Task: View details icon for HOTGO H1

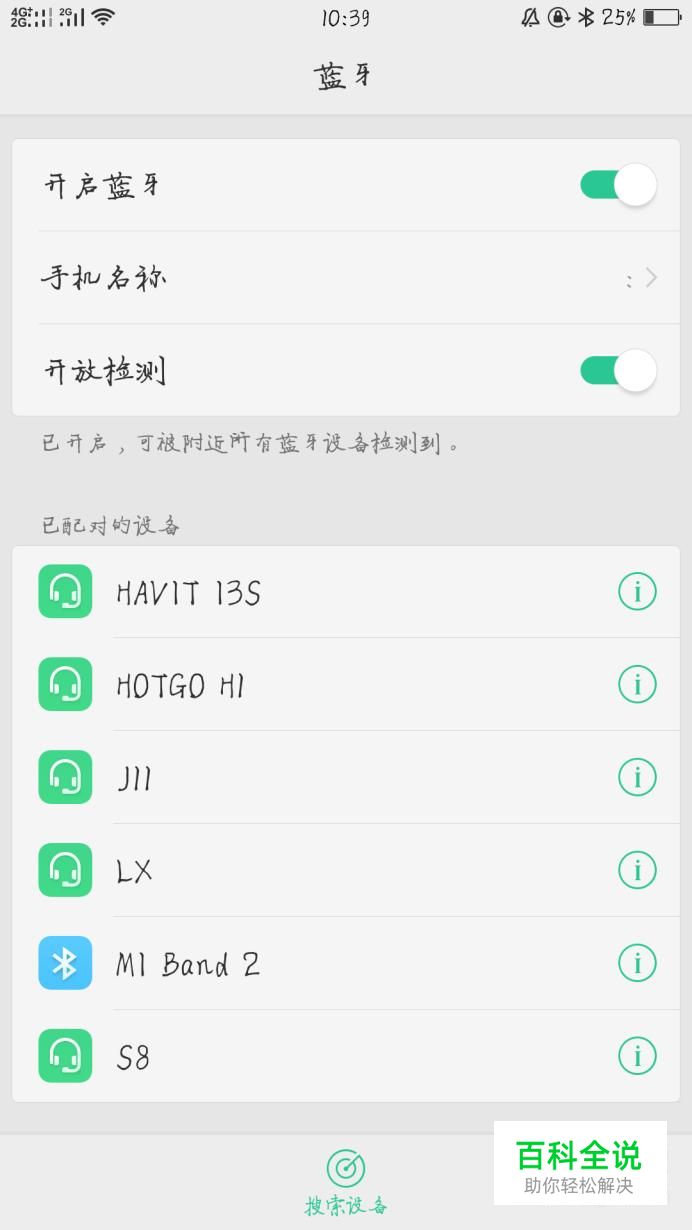Action: pyautogui.click(x=637, y=685)
